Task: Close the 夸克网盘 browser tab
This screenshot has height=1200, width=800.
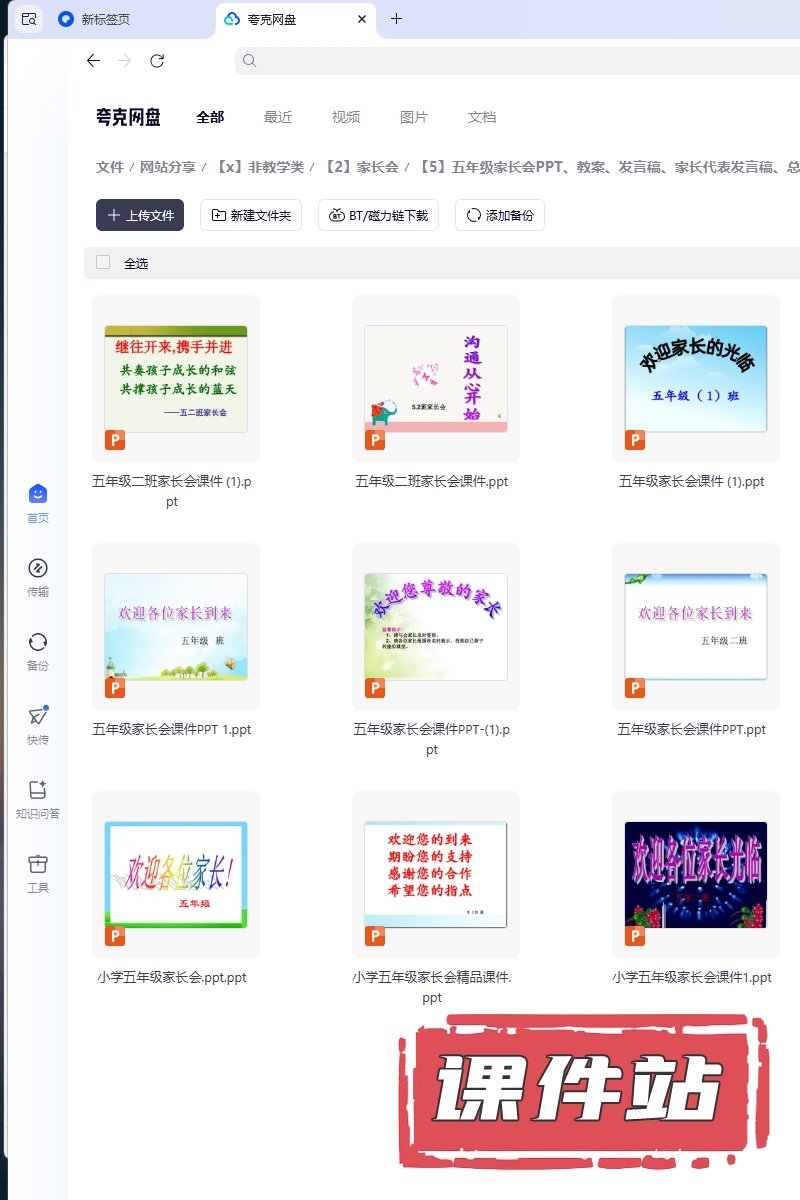Action: 362,19
